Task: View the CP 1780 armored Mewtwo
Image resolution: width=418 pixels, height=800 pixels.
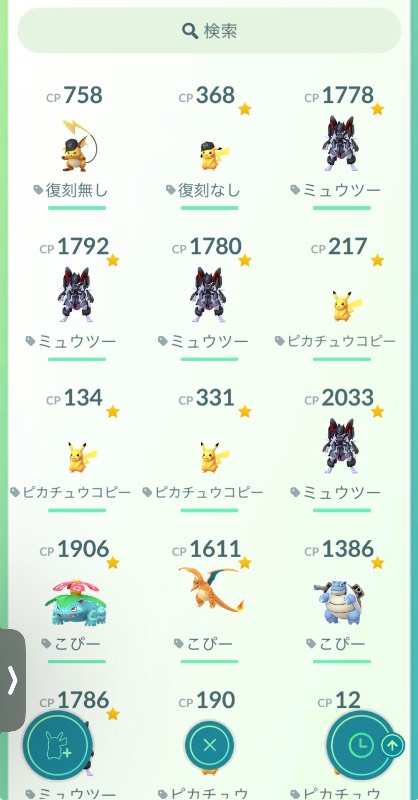Action: tap(208, 294)
